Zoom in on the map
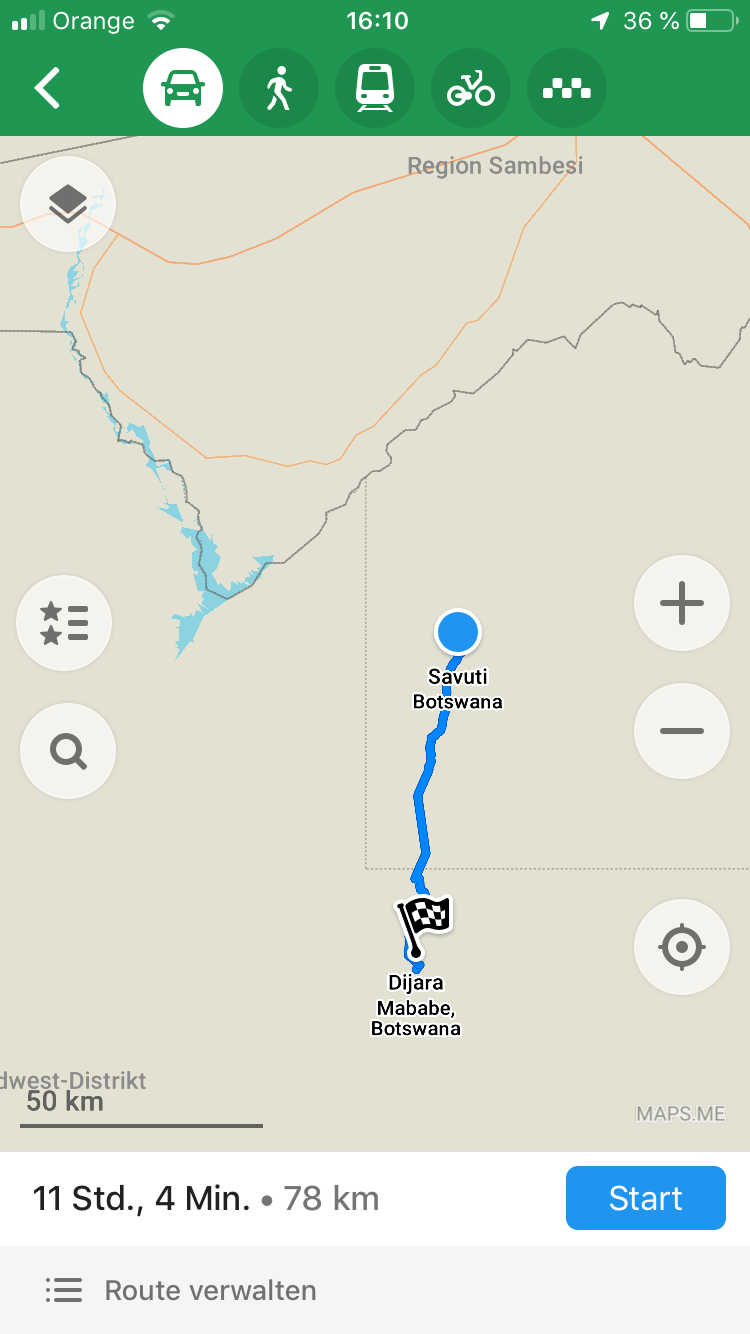 pyautogui.click(x=682, y=603)
